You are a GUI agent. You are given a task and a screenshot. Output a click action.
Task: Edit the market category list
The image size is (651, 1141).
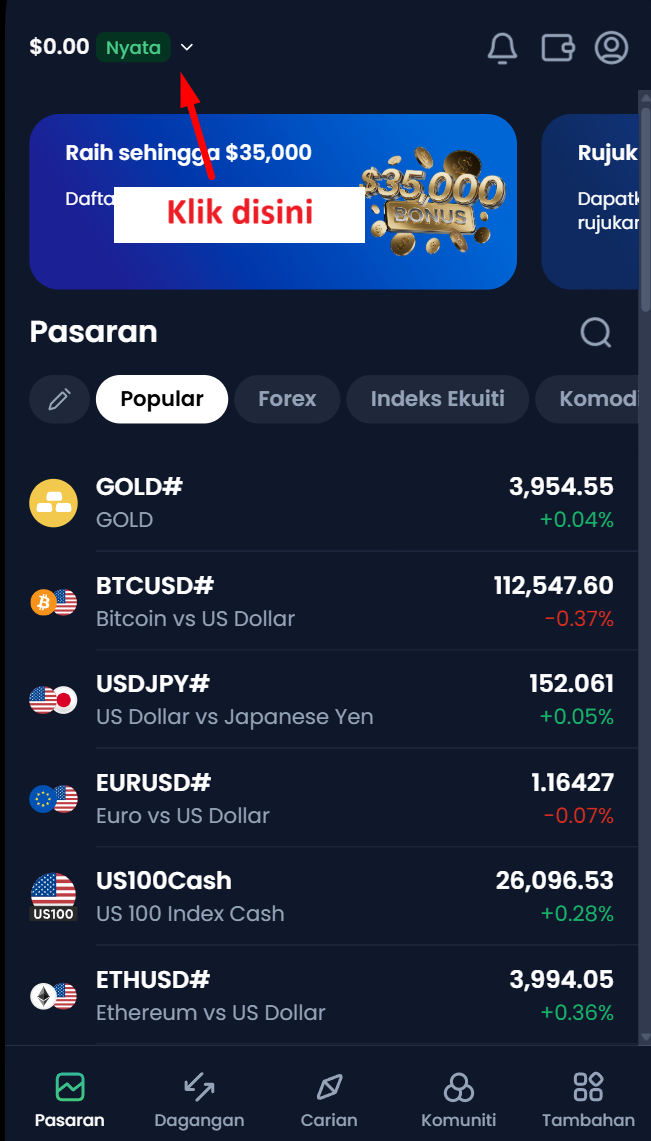tap(59, 400)
